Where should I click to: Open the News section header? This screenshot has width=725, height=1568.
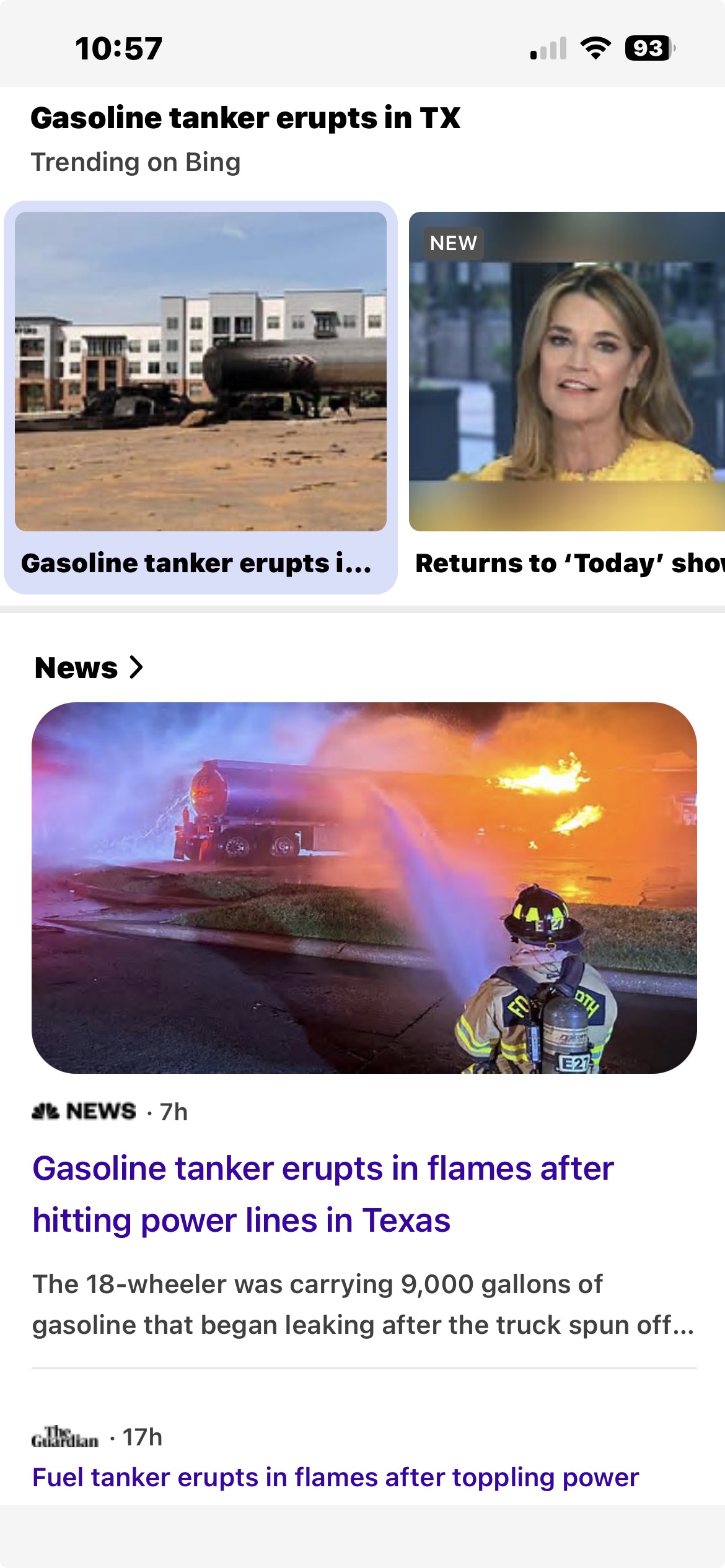(x=89, y=668)
